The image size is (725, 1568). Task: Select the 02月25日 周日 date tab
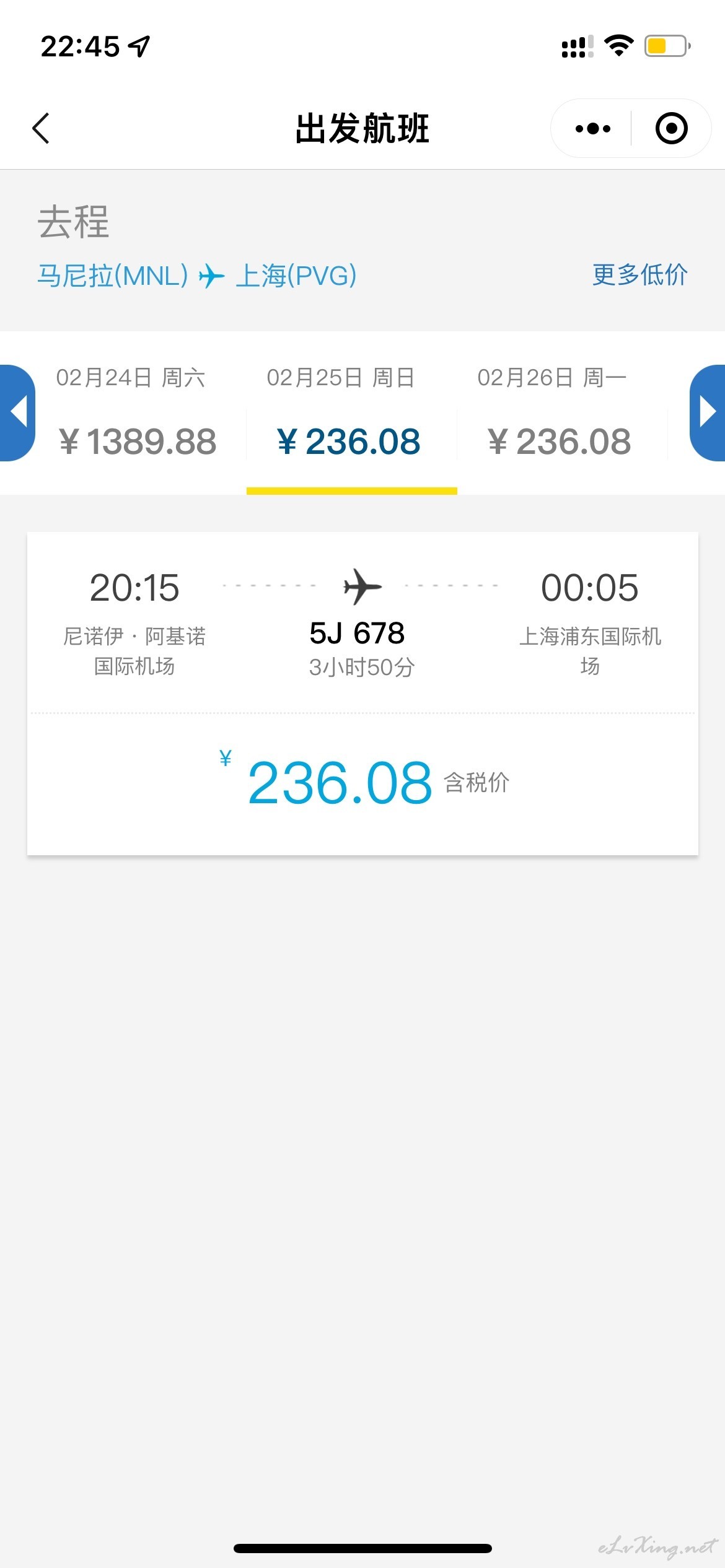(x=352, y=412)
